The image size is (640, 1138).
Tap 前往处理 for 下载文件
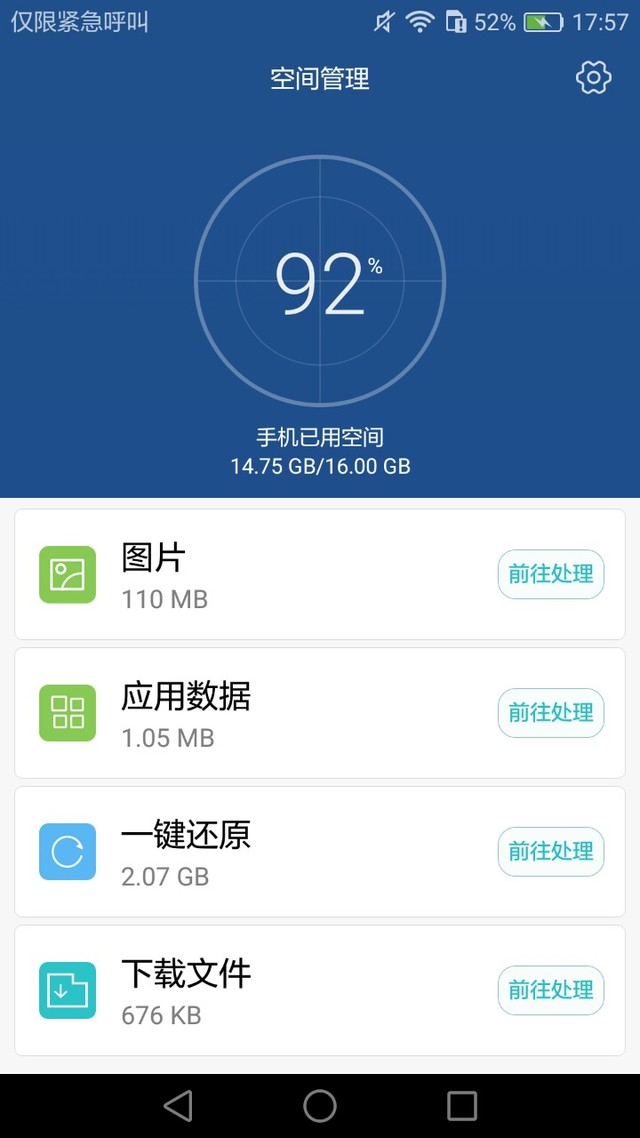551,990
